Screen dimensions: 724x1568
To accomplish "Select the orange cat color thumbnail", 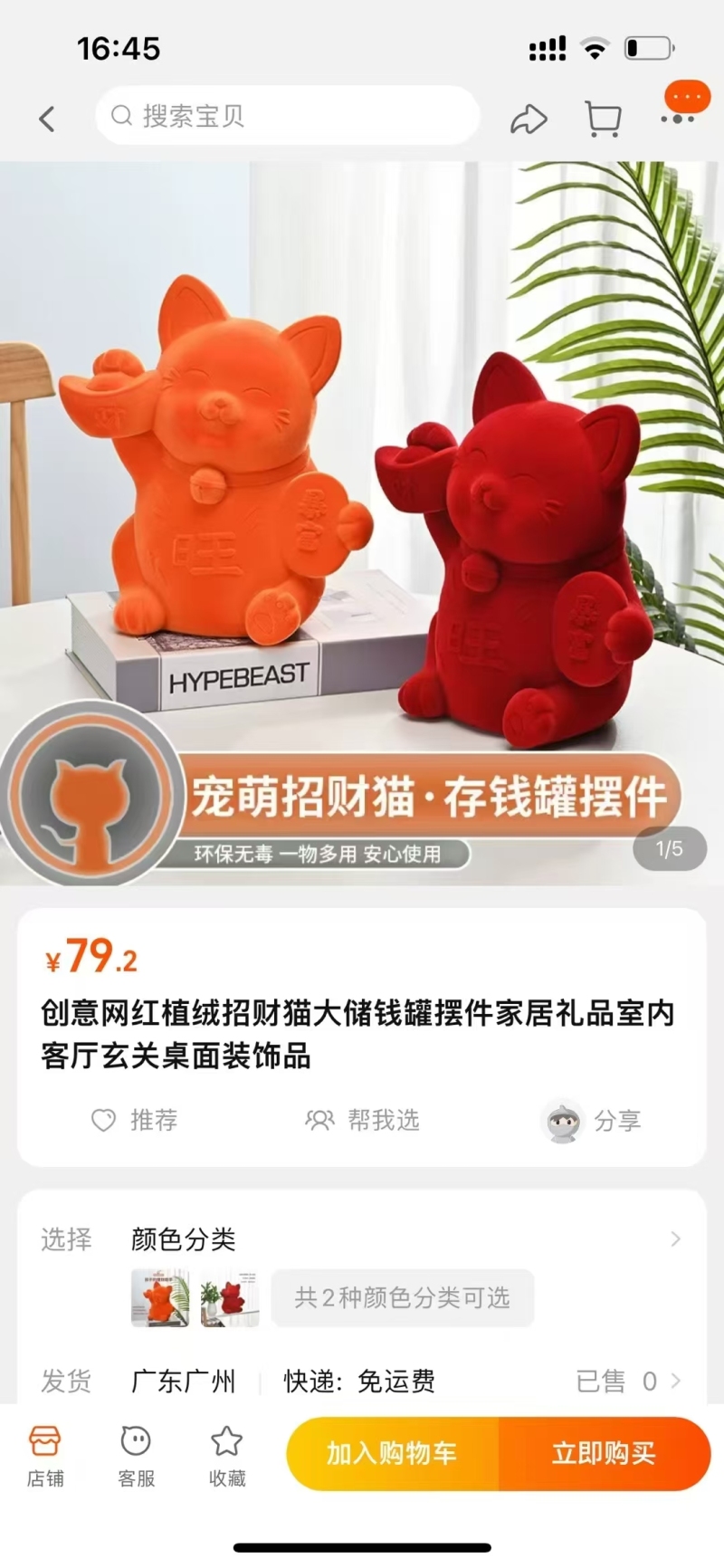I will pos(160,1298).
